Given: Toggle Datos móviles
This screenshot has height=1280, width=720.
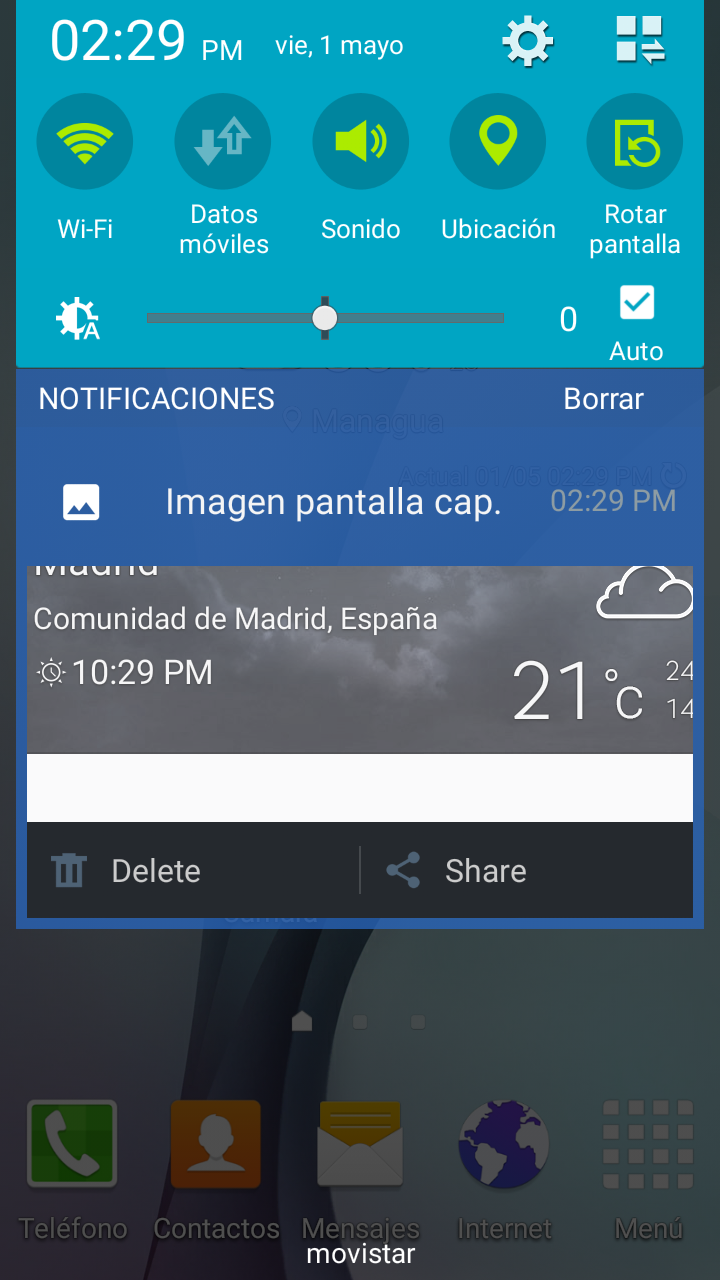Looking at the screenshot, I should click(x=223, y=141).
